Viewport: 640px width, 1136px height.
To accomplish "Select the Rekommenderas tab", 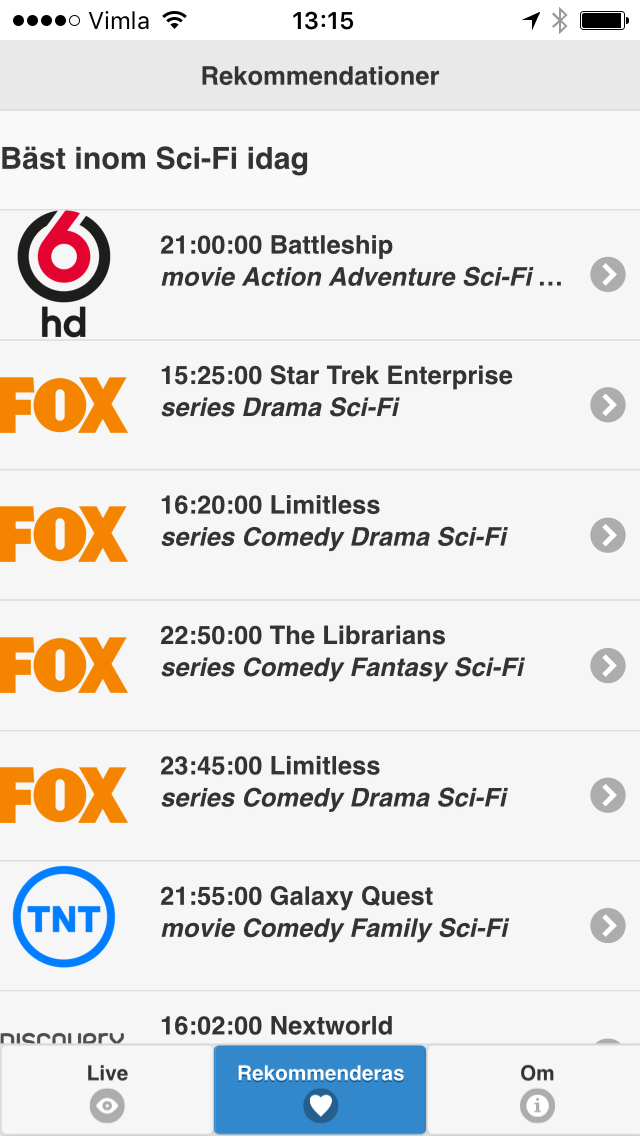I will [320, 1090].
